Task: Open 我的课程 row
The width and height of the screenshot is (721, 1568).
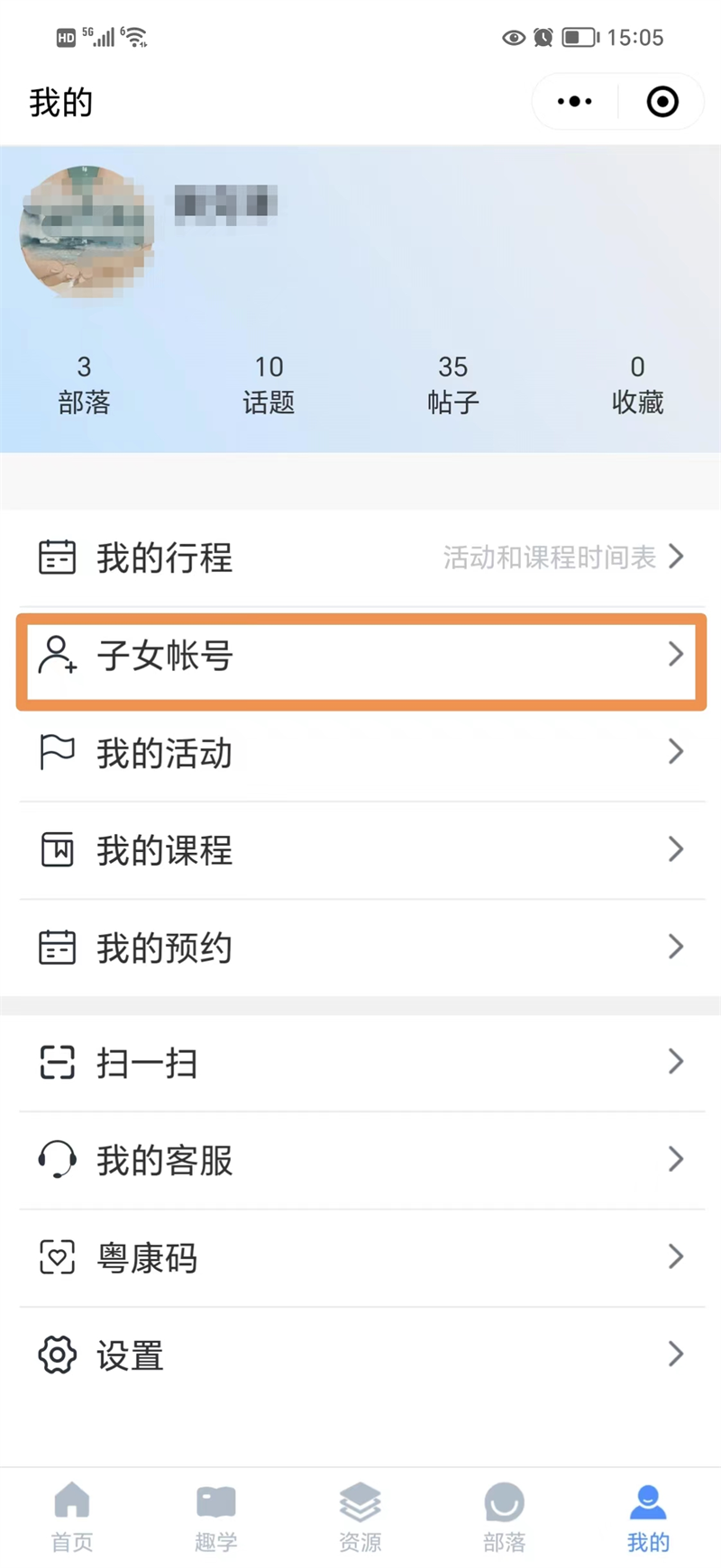Action: tap(360, 850)
